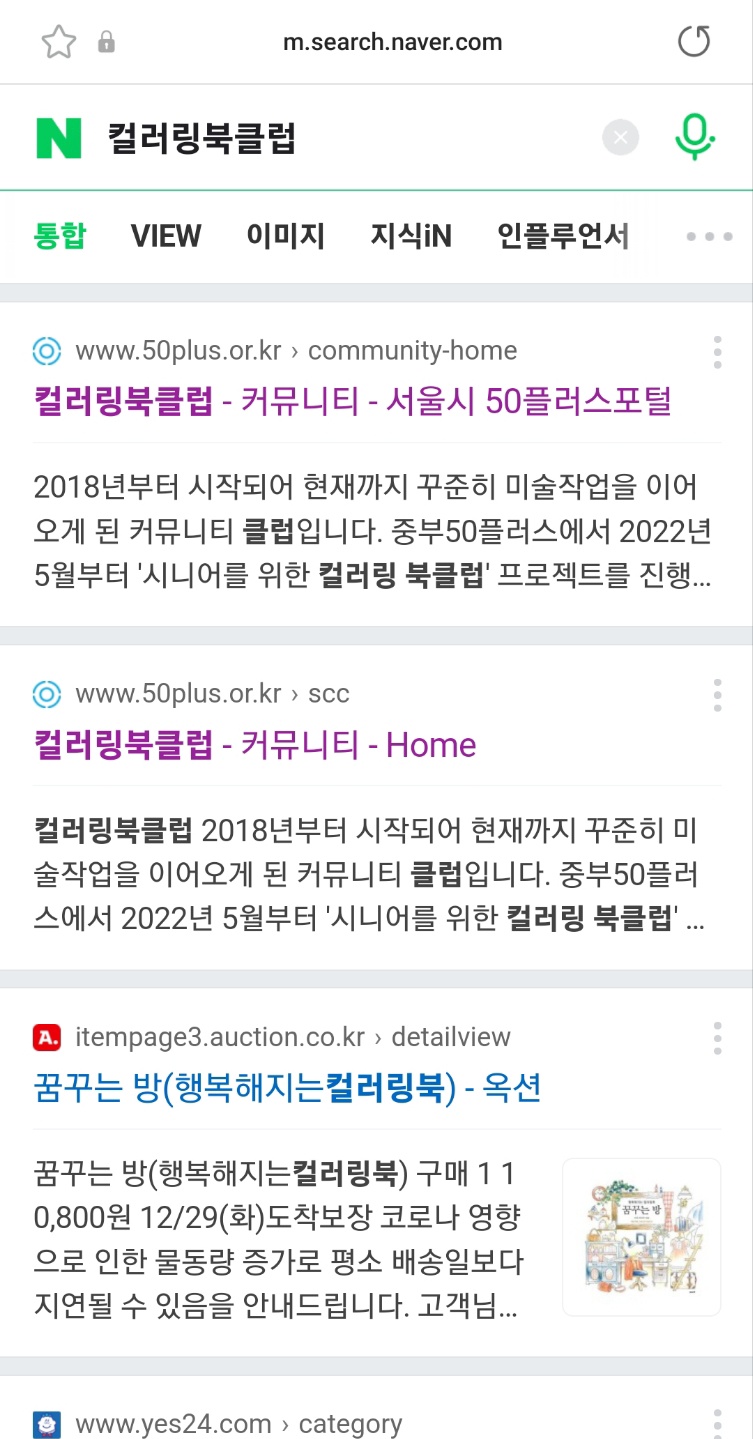Clear the search query with the X button

(619, 137)
